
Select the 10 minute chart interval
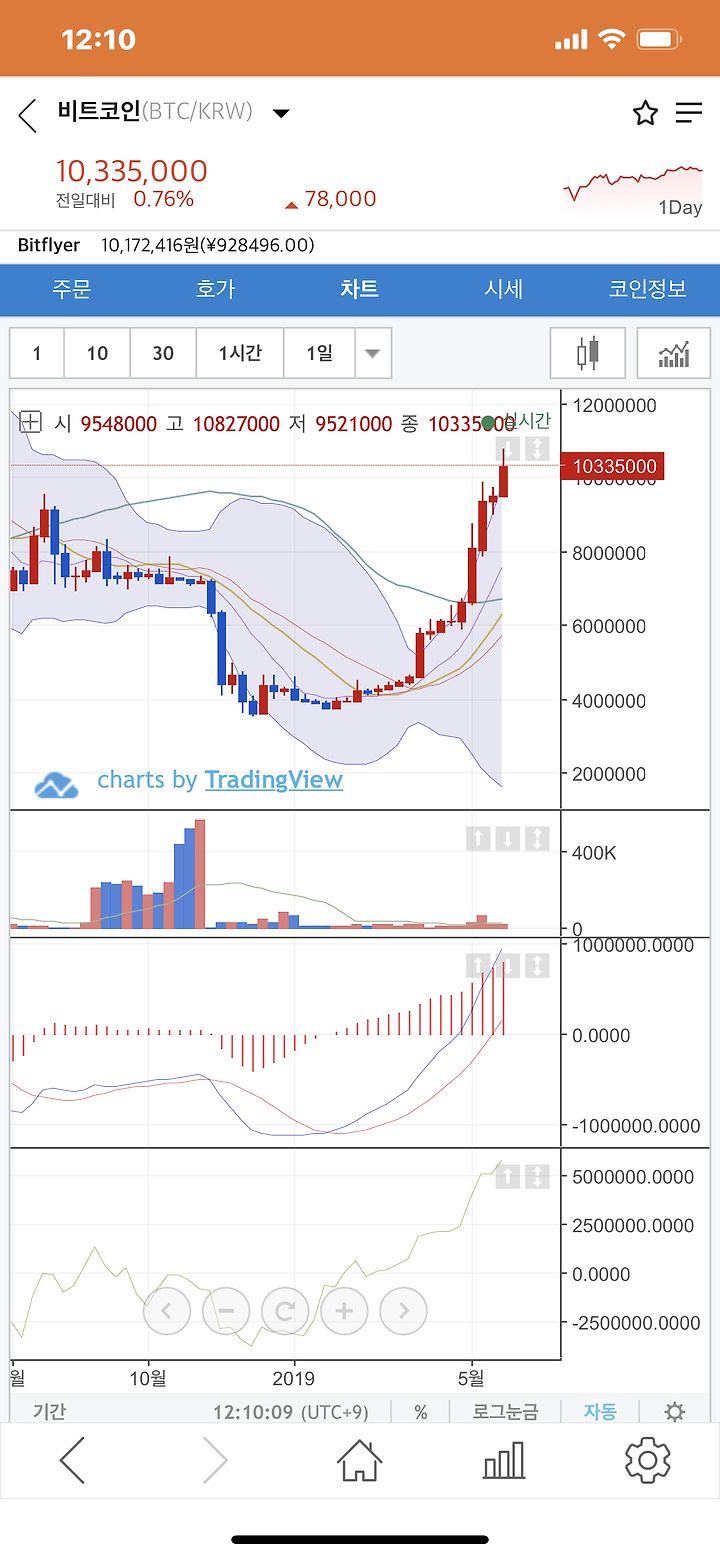point(97,353)
